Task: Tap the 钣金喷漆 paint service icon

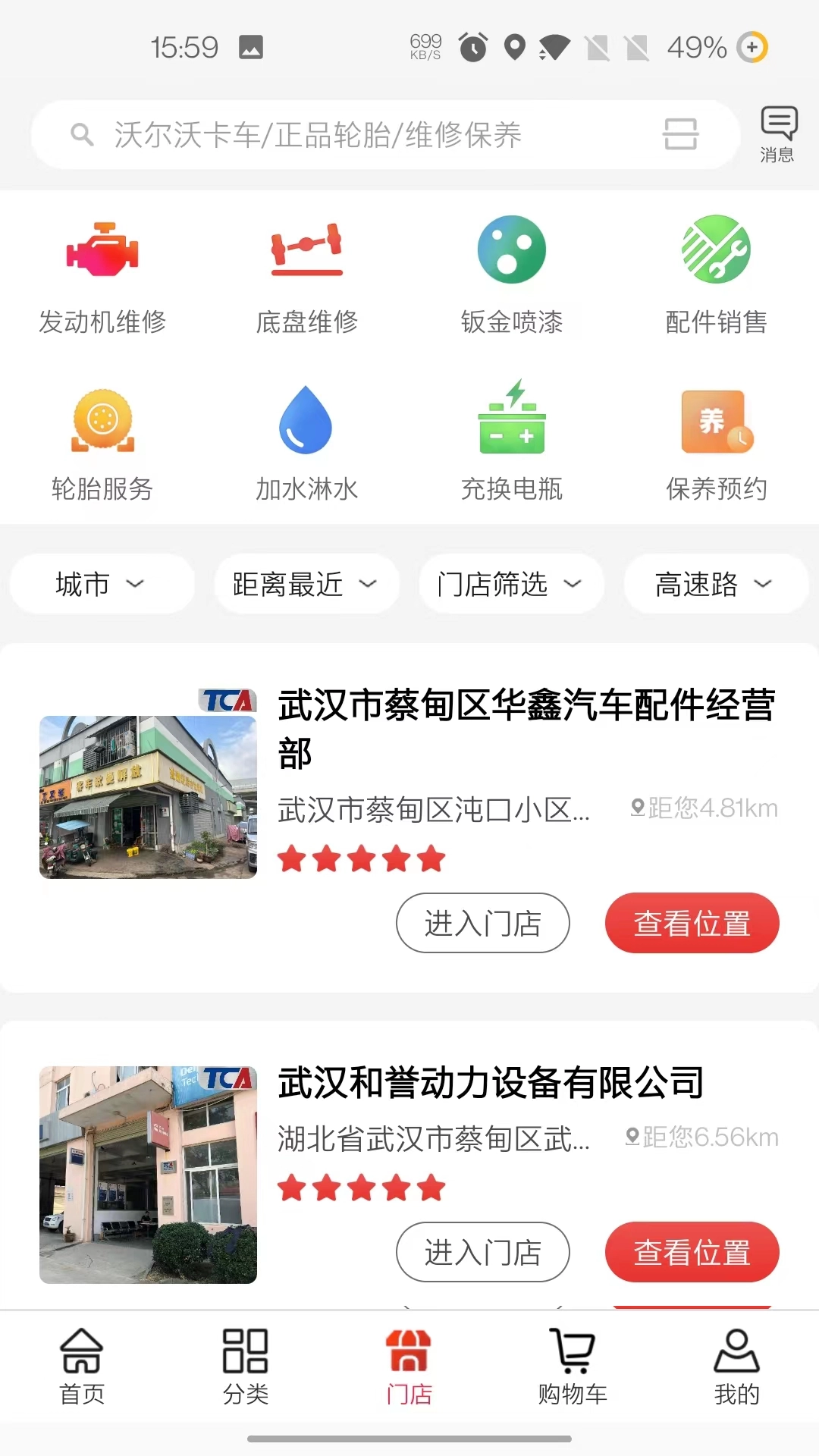Action: click(x=512, y=273)
